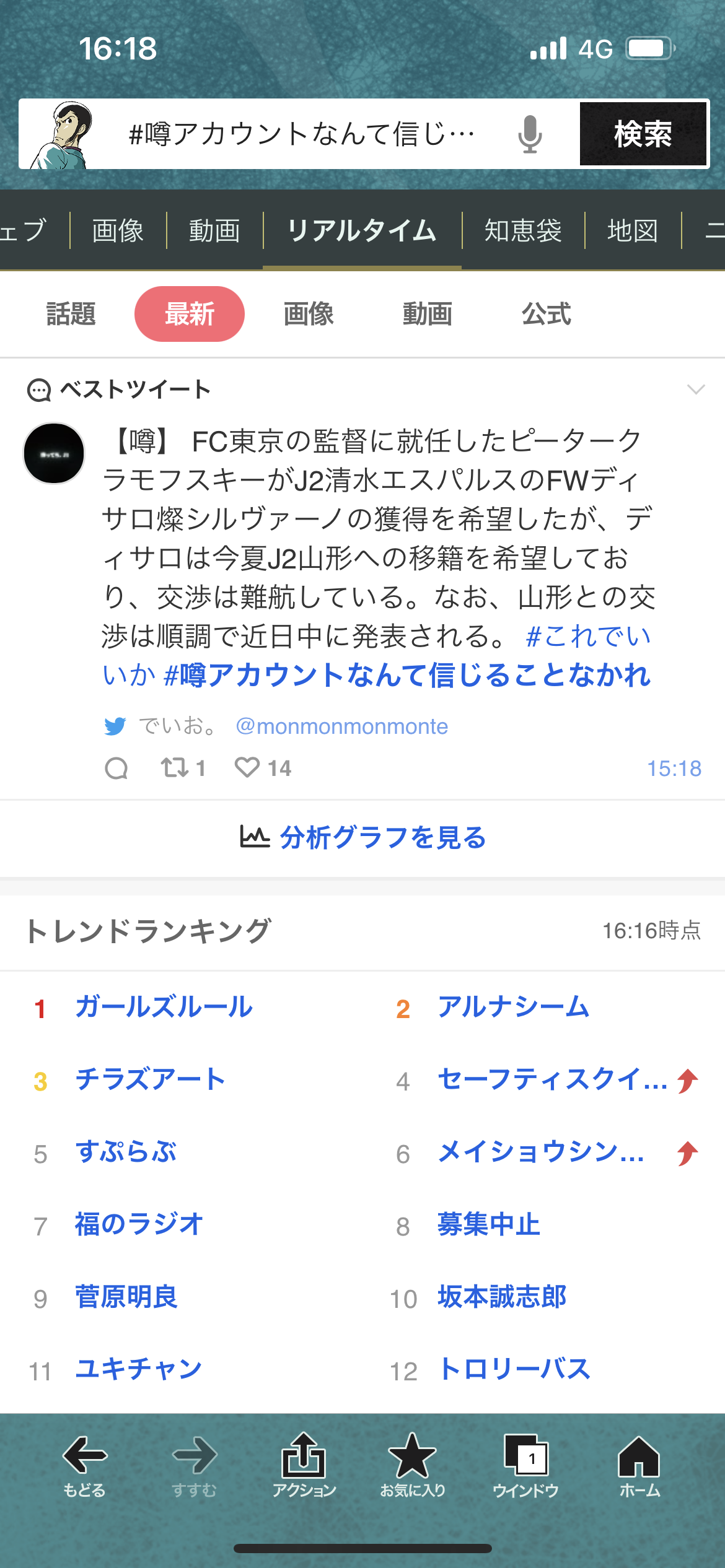Image resolution: width=725 pixels, height=1568 pixels.
Task: Open trend 坂本誠志郎
Action: 502,1297
